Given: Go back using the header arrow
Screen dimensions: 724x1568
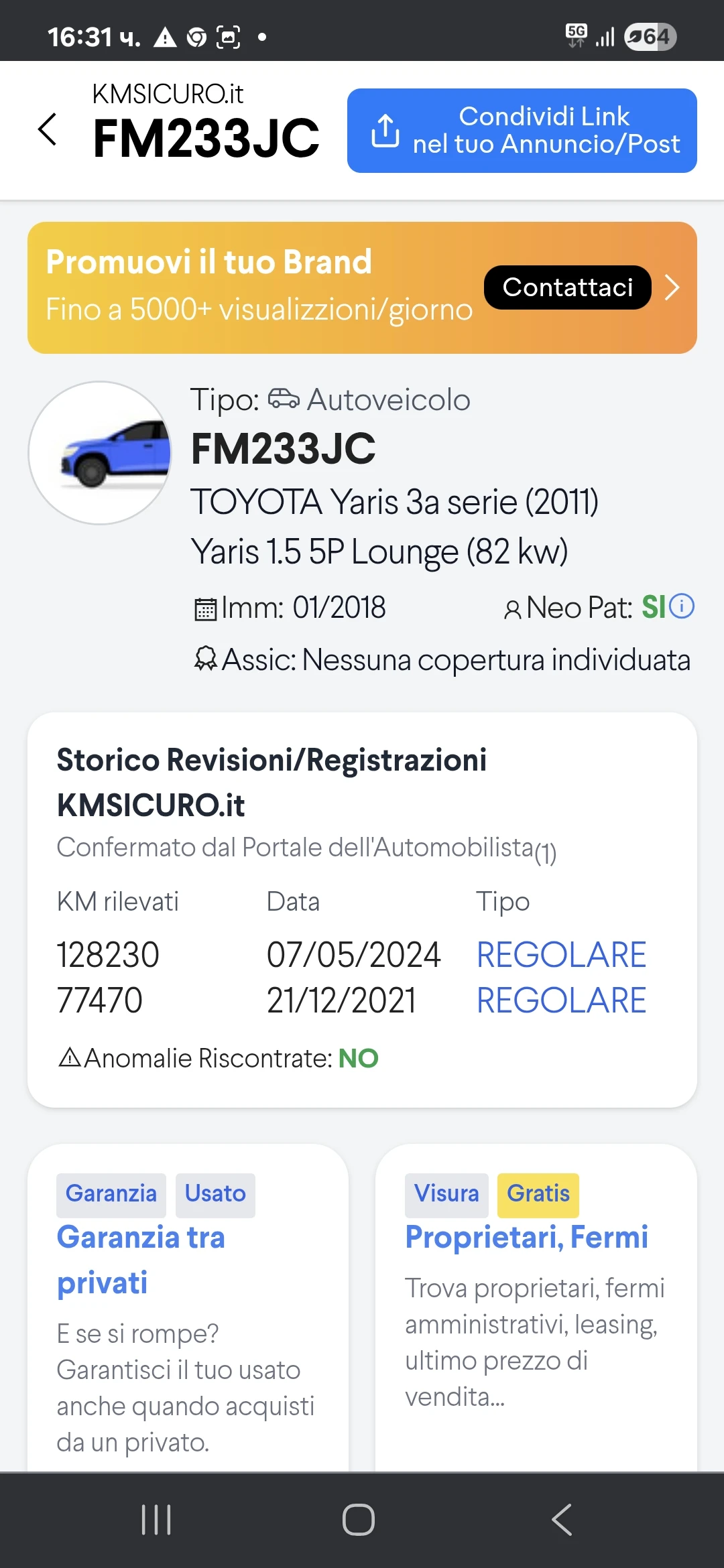Looking at the screenshot, I should pyautogui.click(x=47, y=129).
